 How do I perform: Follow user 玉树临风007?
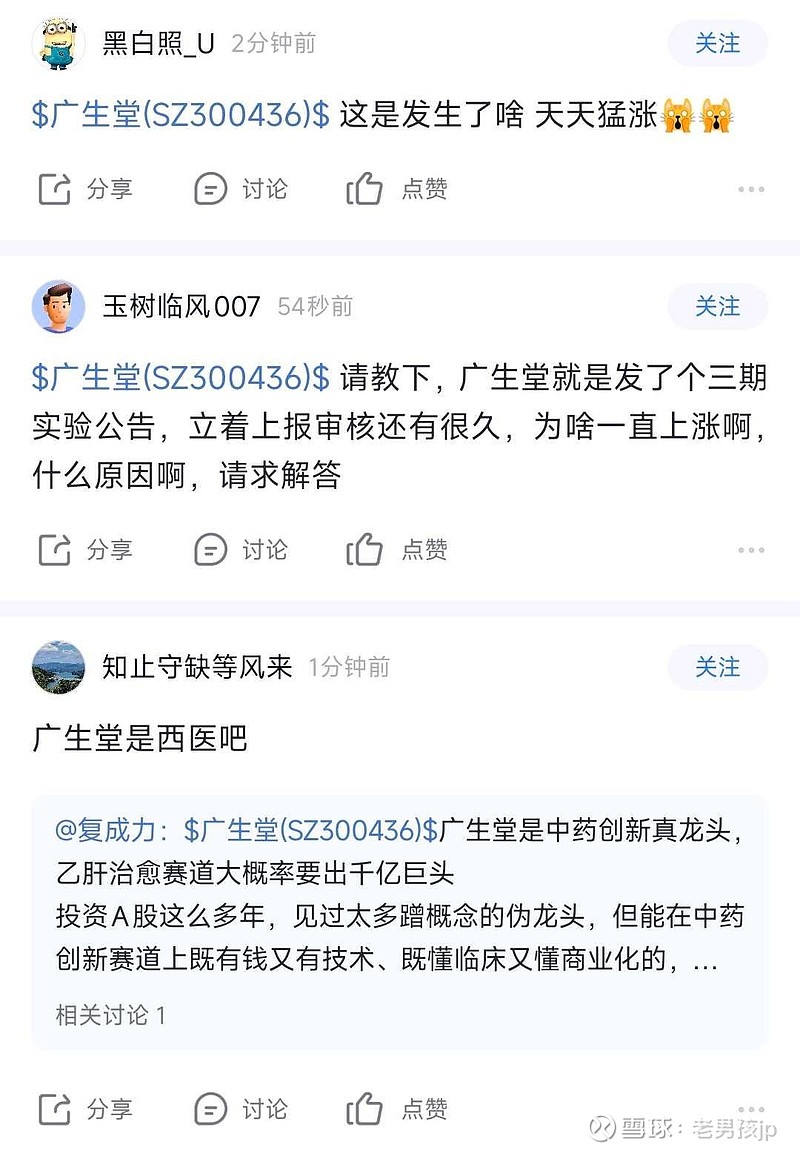pyautogui.click(x=716, y=307)
